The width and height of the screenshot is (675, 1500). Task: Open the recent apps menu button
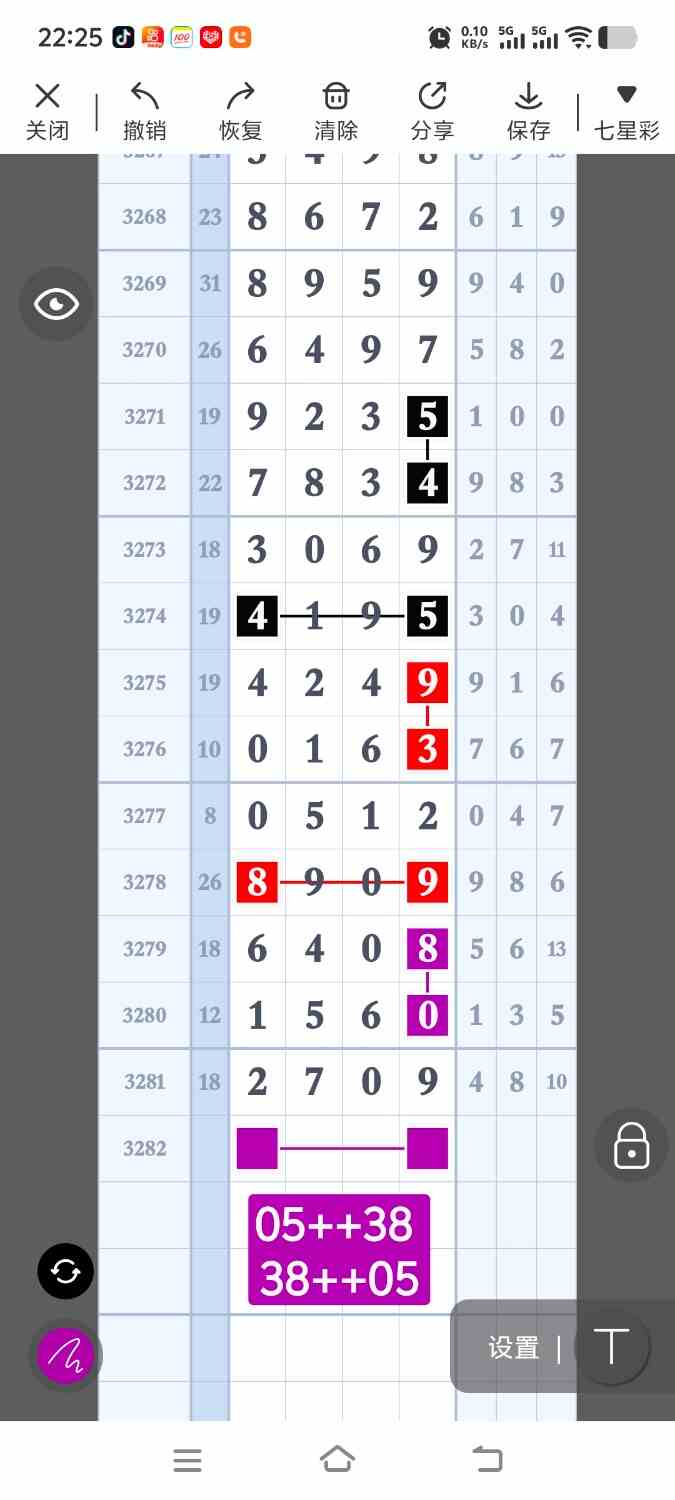pos(188,1460)
